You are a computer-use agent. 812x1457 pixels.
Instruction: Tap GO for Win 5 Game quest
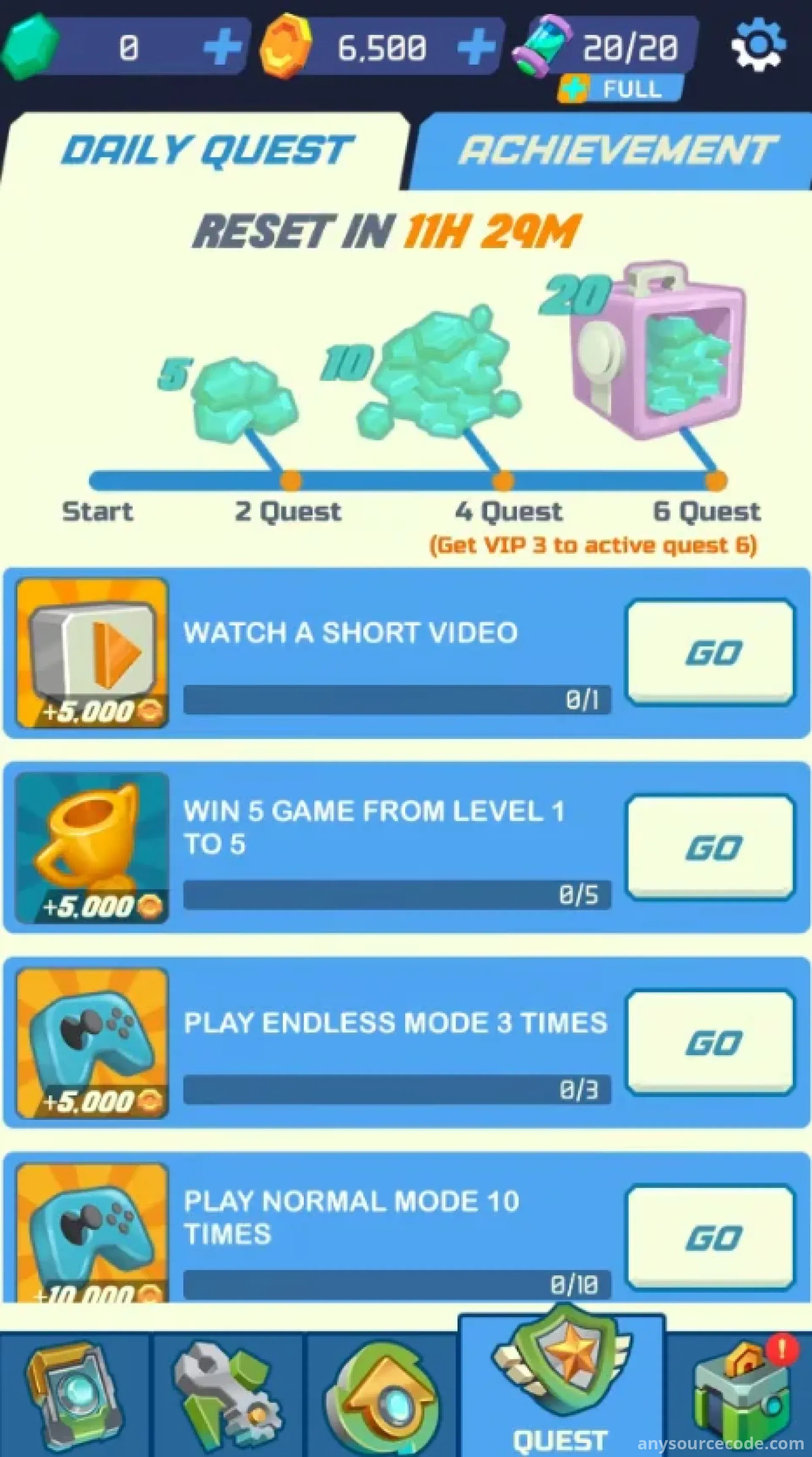tap(711, 848)
